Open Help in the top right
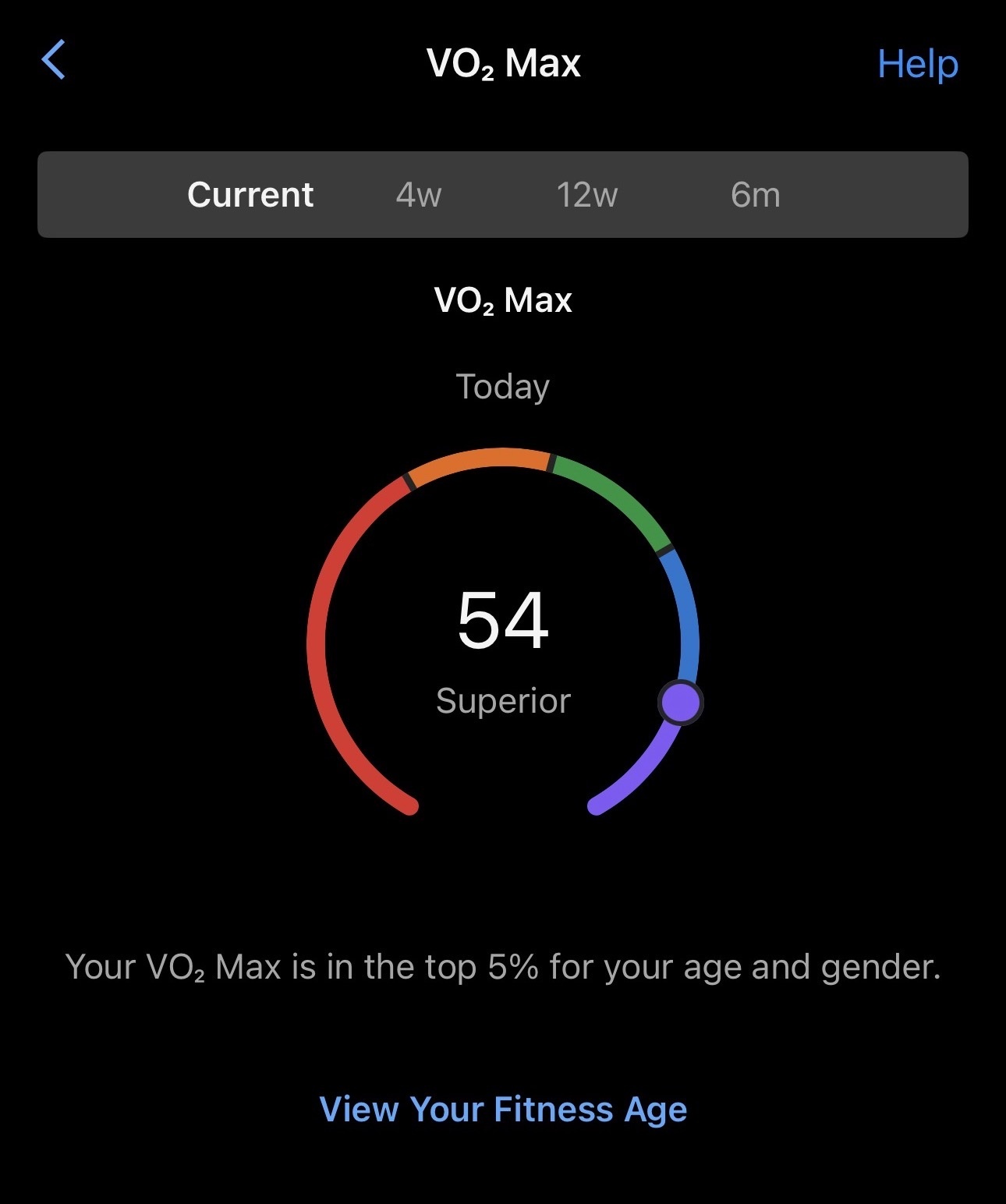1006x1204 pixels. click(918, 65)
